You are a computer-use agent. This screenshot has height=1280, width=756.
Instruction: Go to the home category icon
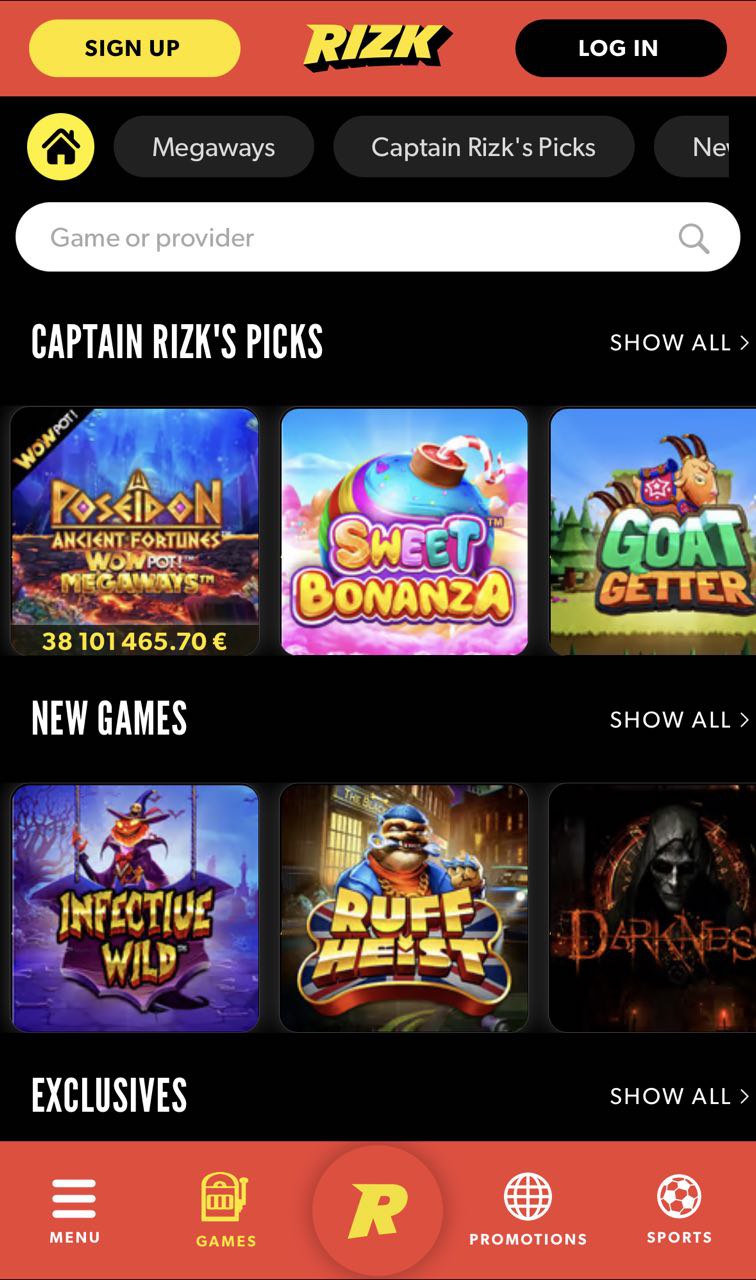click(x=61, y=147)
